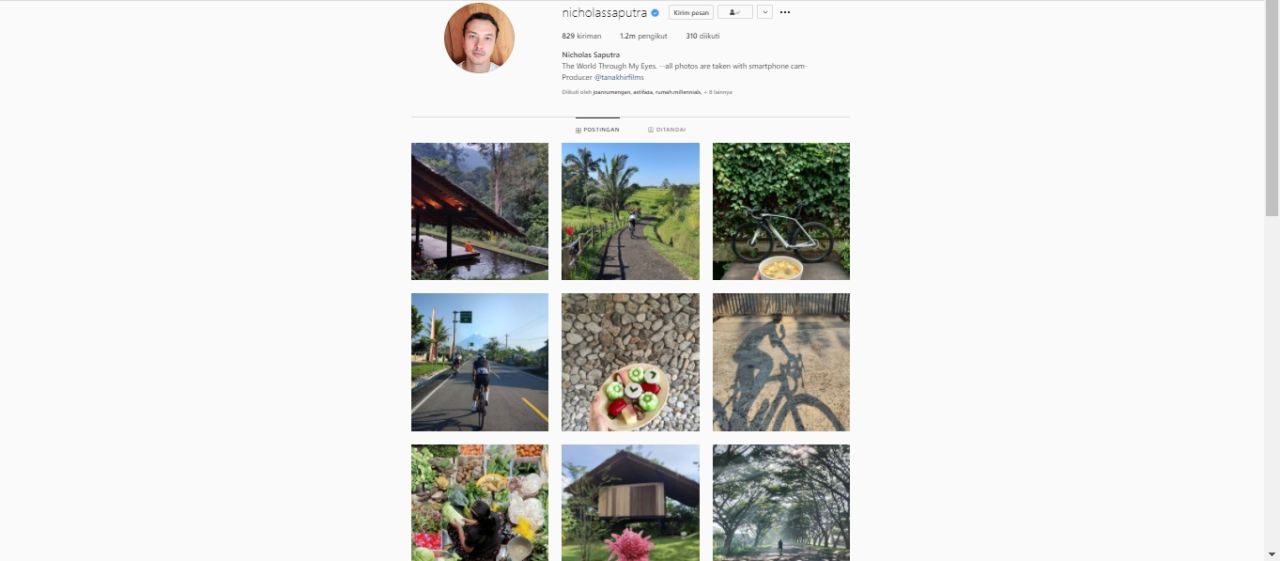Select the Postingan tab
The width and height of the screenshot is (1280, 561).
pyautogui.click(x=597, y=130)
